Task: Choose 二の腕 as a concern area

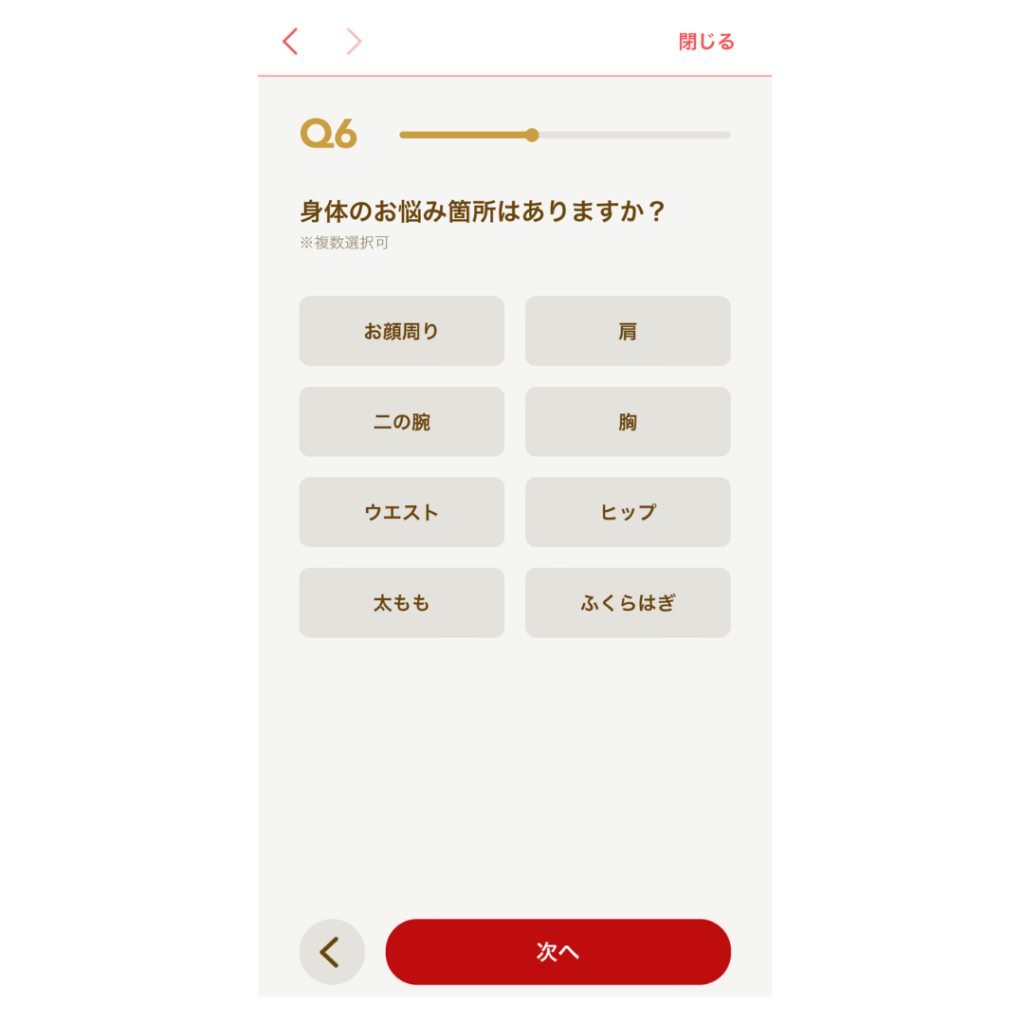Action: point(401,422)
